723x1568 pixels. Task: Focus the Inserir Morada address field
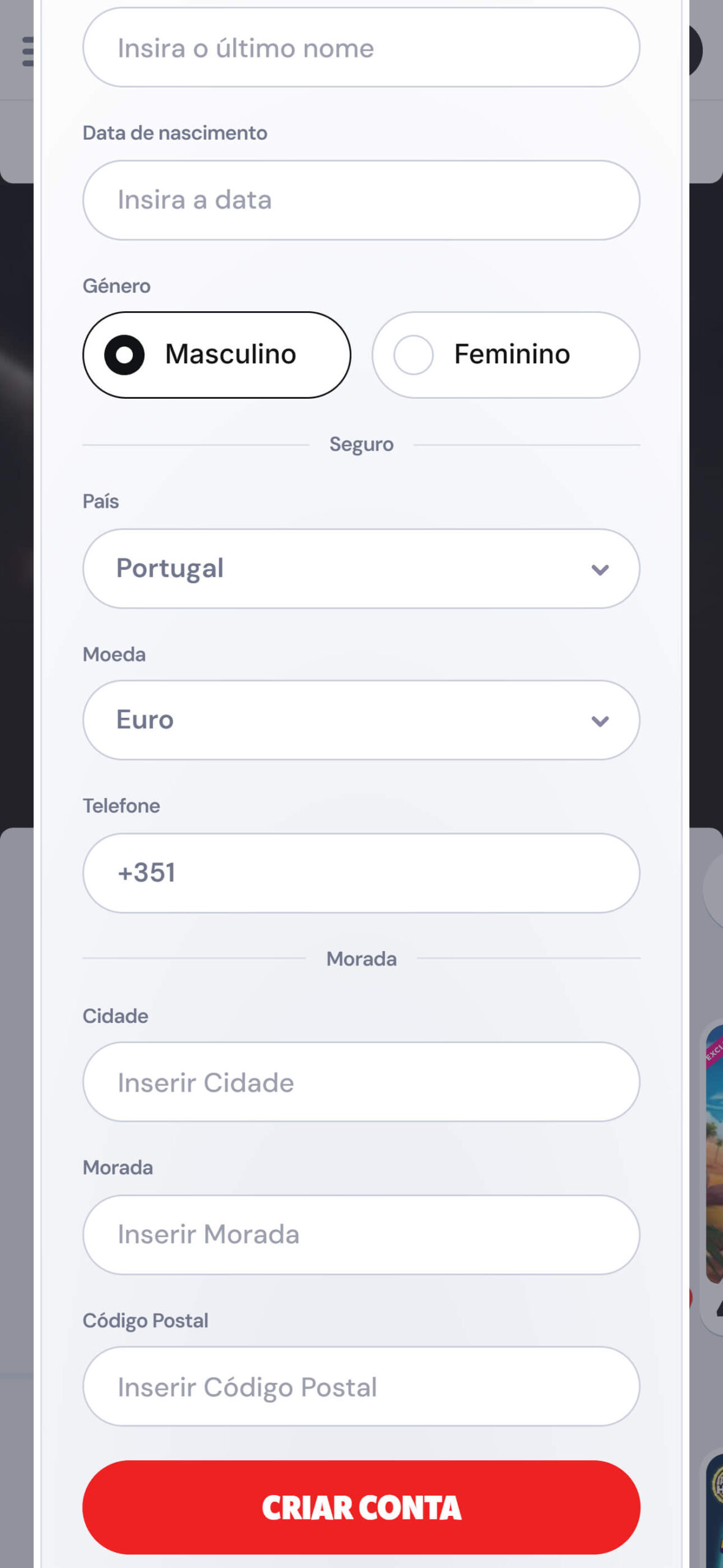pos(361,1234)
